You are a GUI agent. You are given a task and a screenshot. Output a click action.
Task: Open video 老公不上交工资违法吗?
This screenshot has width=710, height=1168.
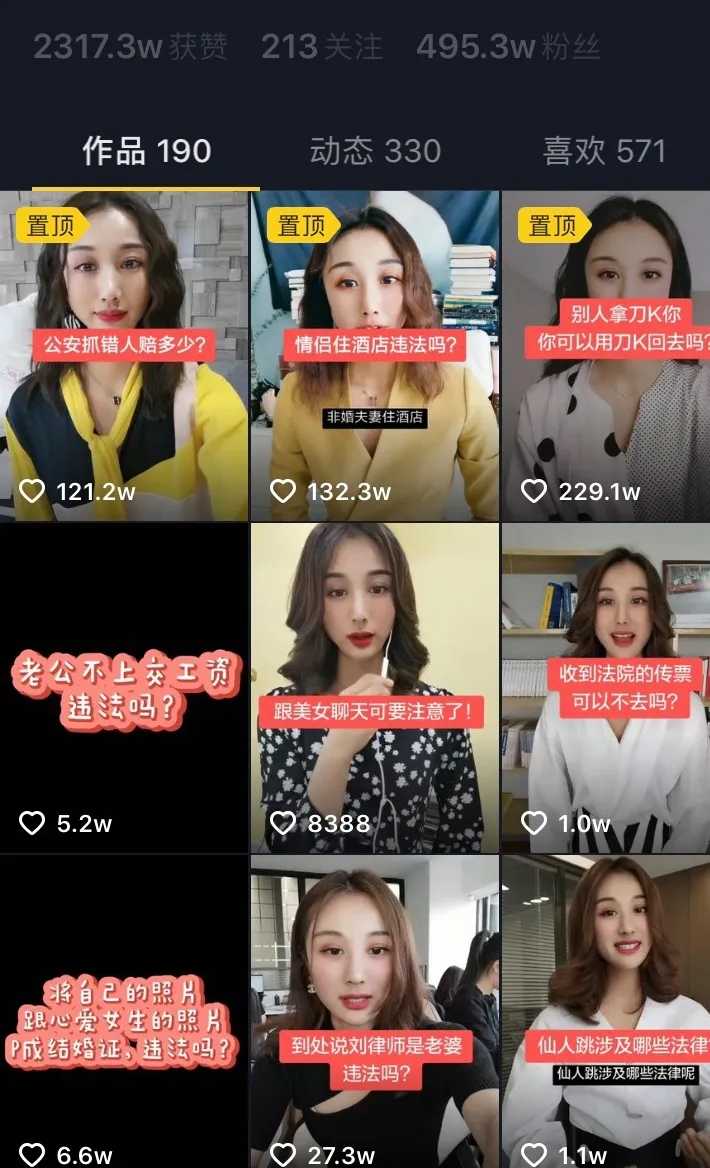(x=124, y=688)
